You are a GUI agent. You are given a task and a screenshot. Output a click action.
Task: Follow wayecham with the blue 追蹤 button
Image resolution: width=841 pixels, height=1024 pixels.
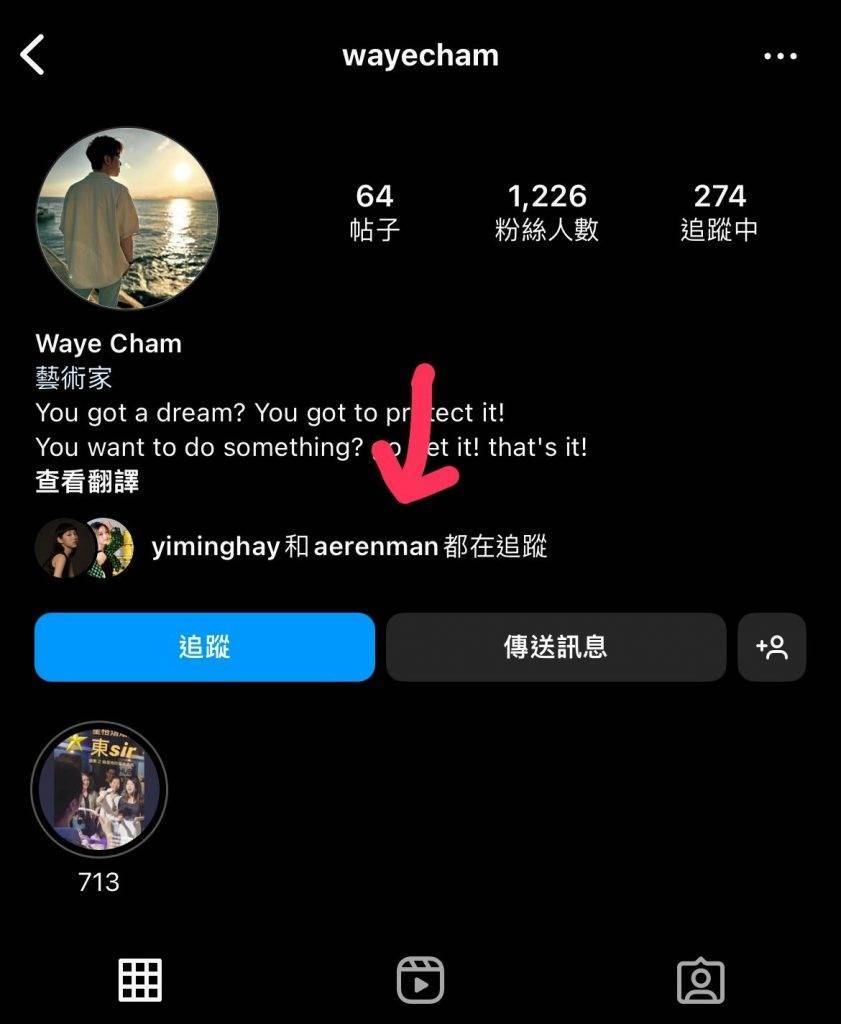click(x=205, y=647)
